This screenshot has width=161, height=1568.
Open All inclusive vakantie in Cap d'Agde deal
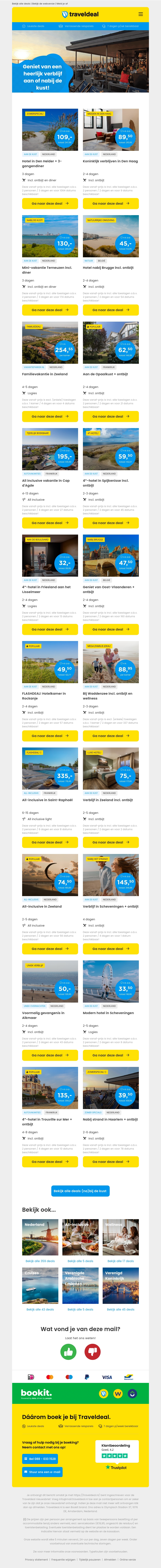pos(50,523)
